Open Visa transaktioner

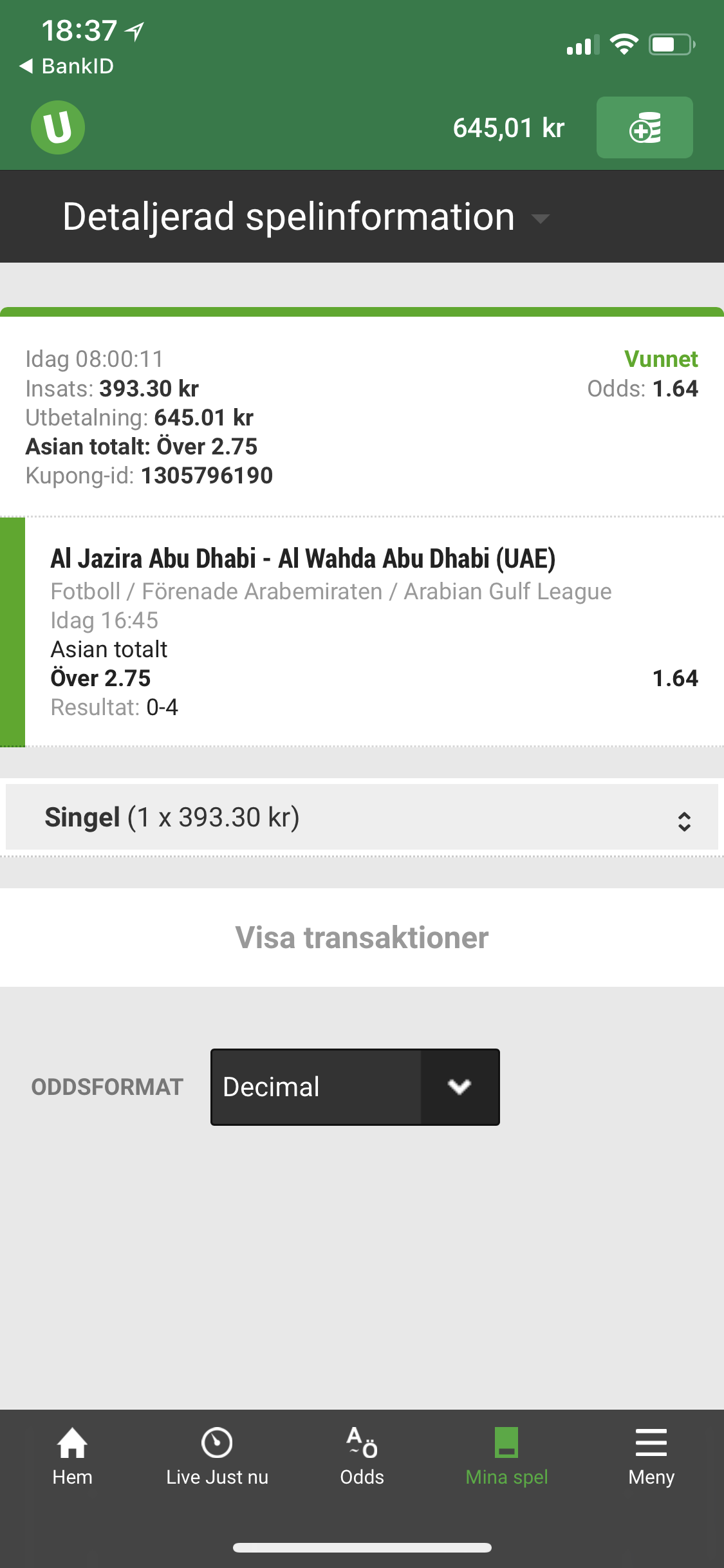tap(362, 938)
